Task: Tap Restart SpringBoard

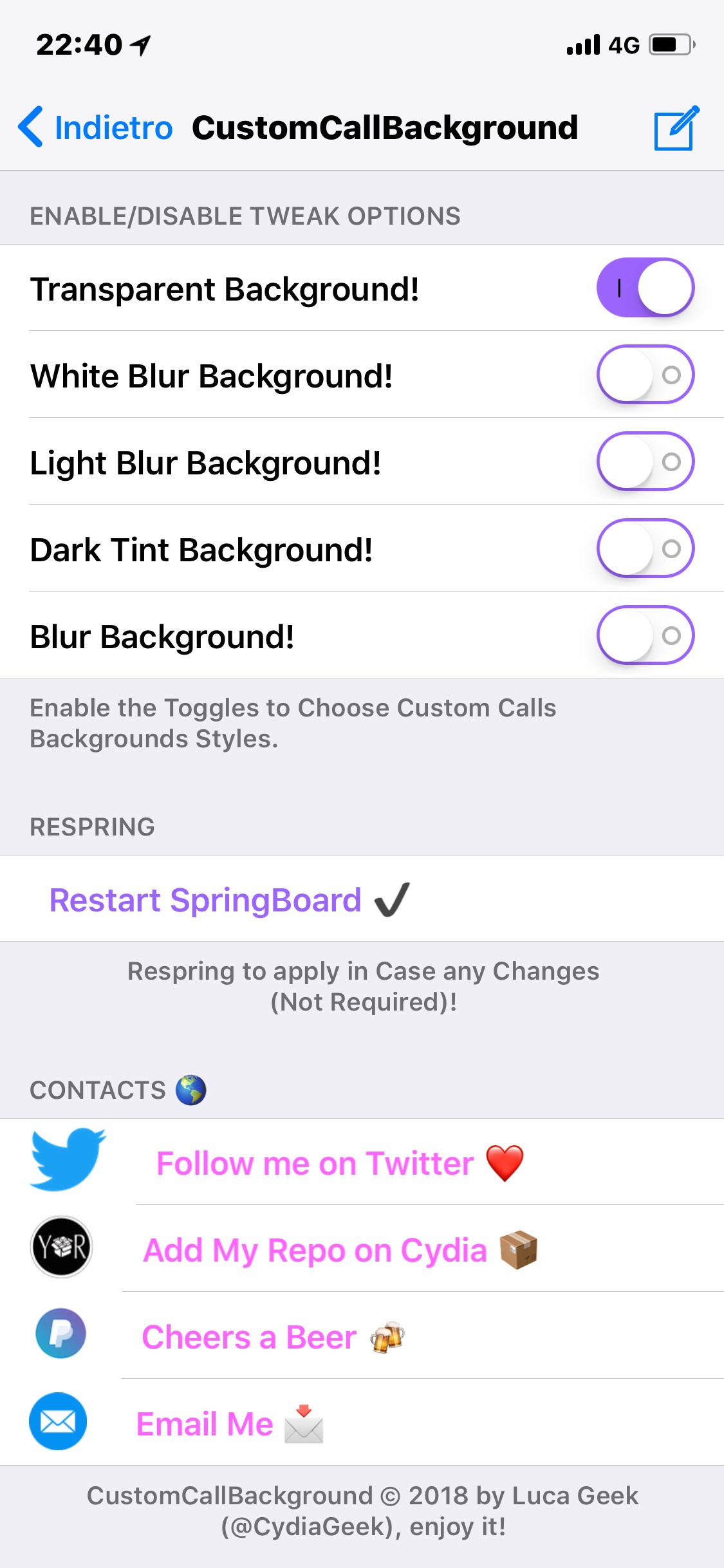Action: [229, 899]
